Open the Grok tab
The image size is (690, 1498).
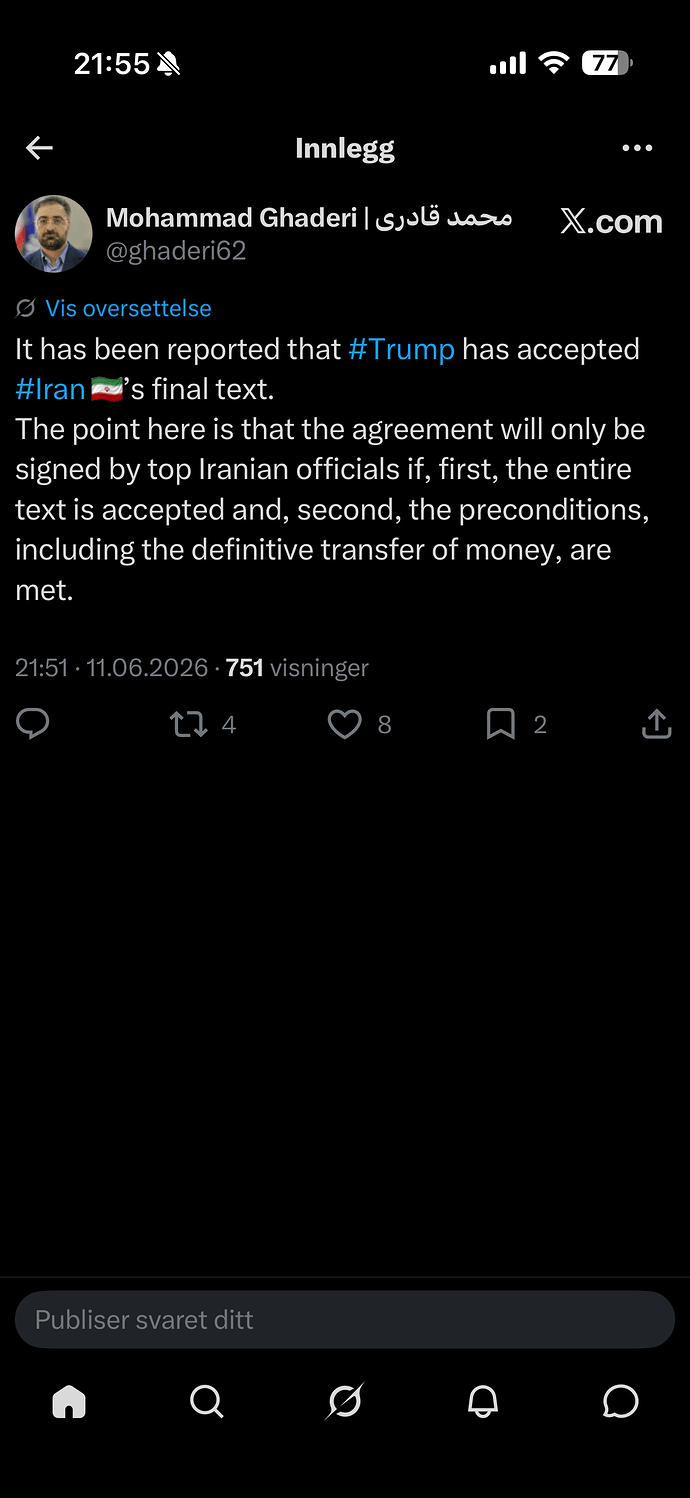pos(345,1402)
